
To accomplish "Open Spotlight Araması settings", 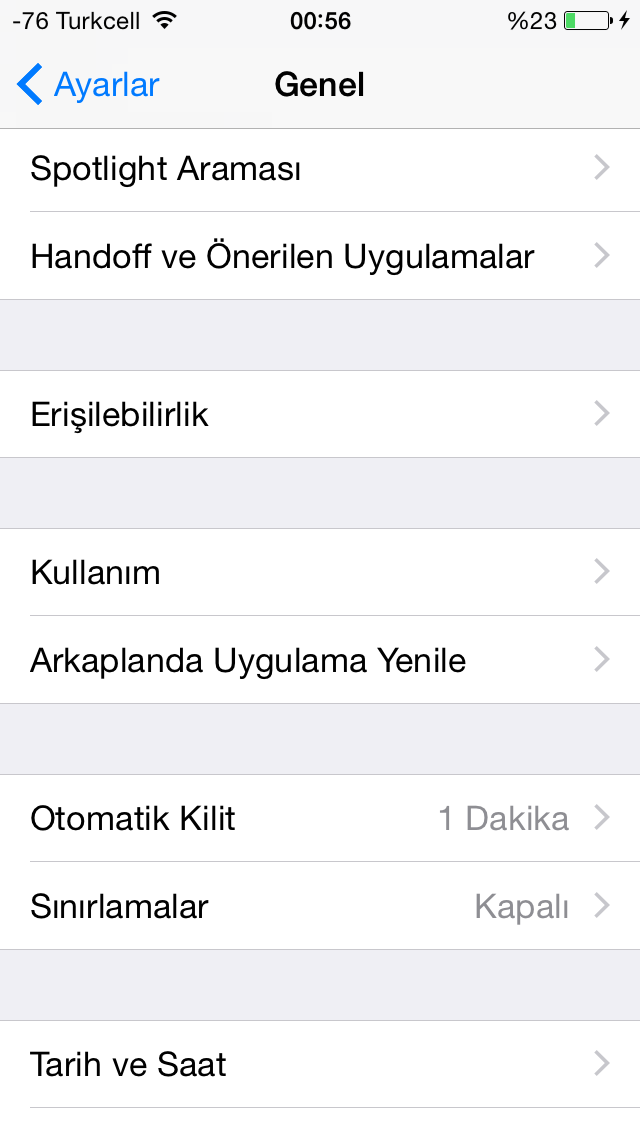I will coord(320,169).
